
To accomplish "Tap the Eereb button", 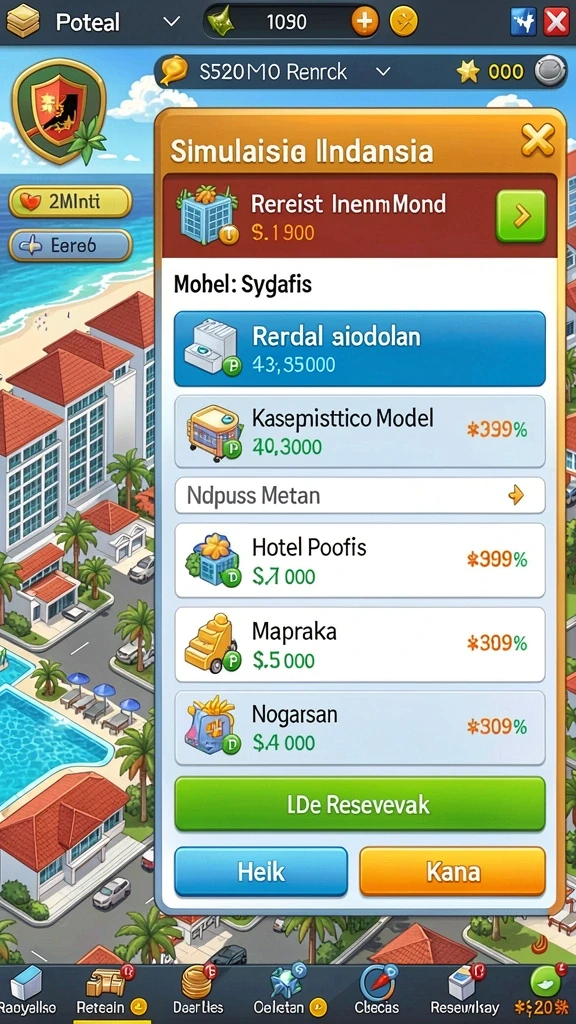I will 71,246.
